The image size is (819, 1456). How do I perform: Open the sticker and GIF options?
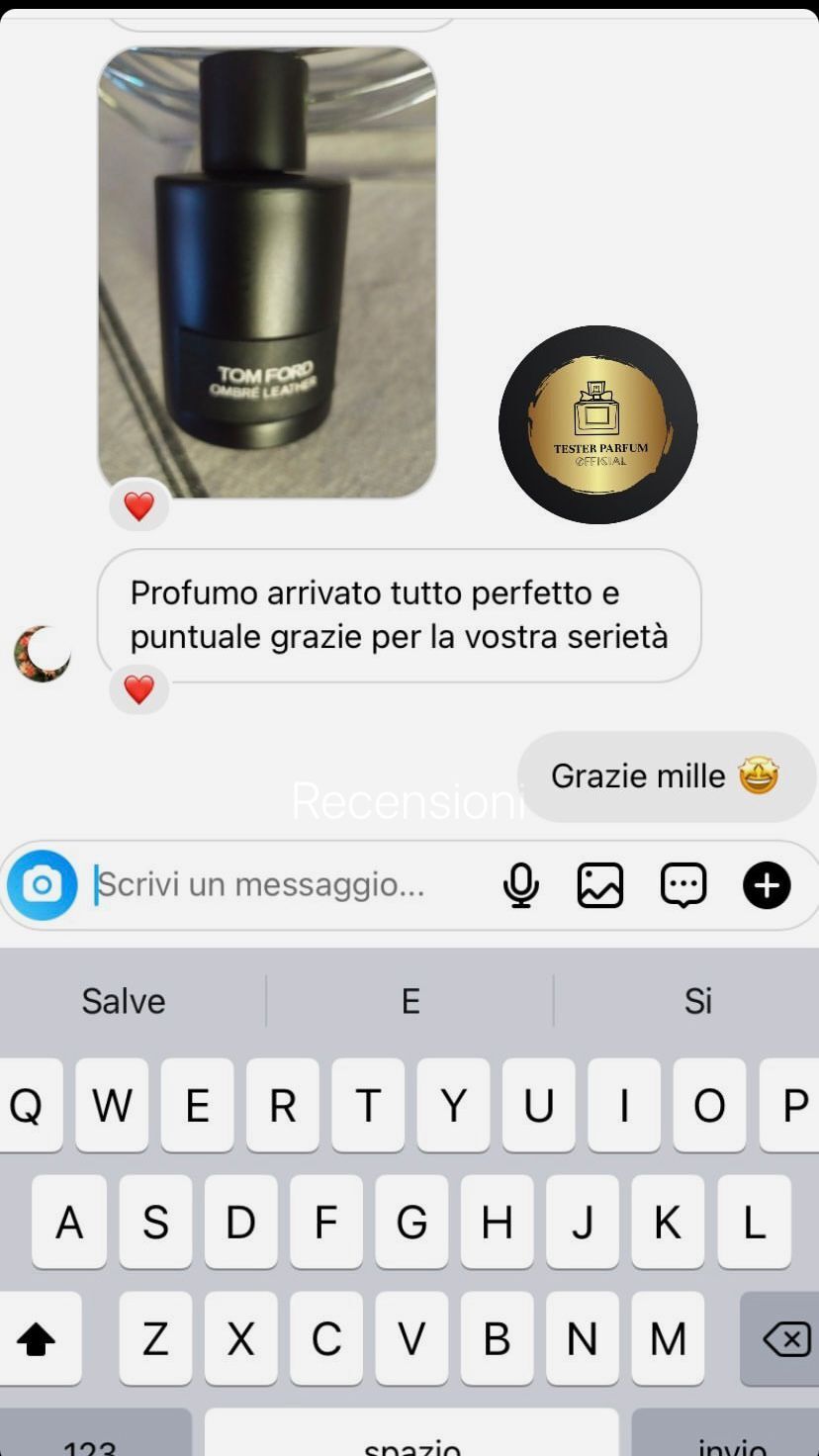[x=683, y=884]
